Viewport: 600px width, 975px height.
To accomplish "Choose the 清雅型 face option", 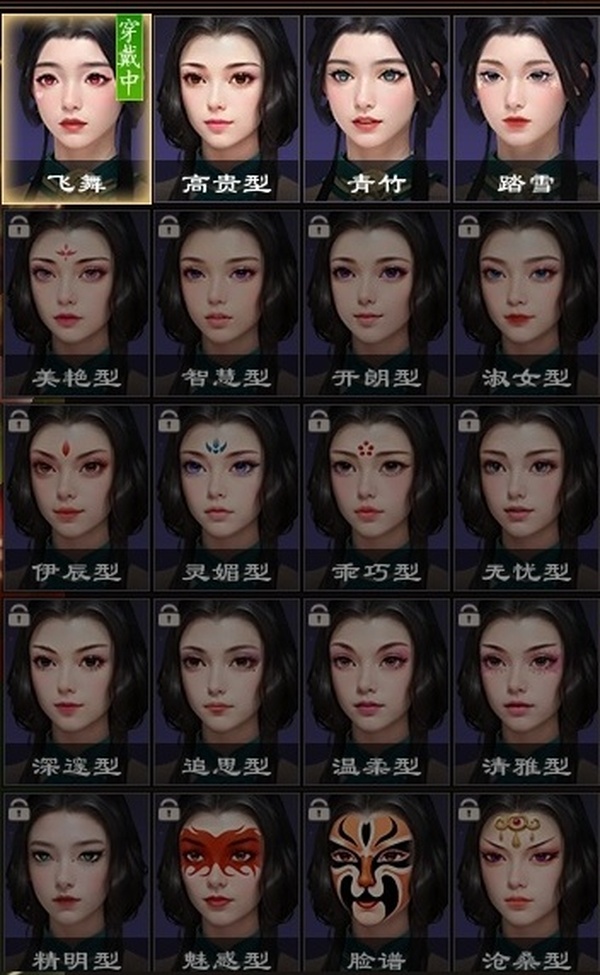I will coord(525,690).
